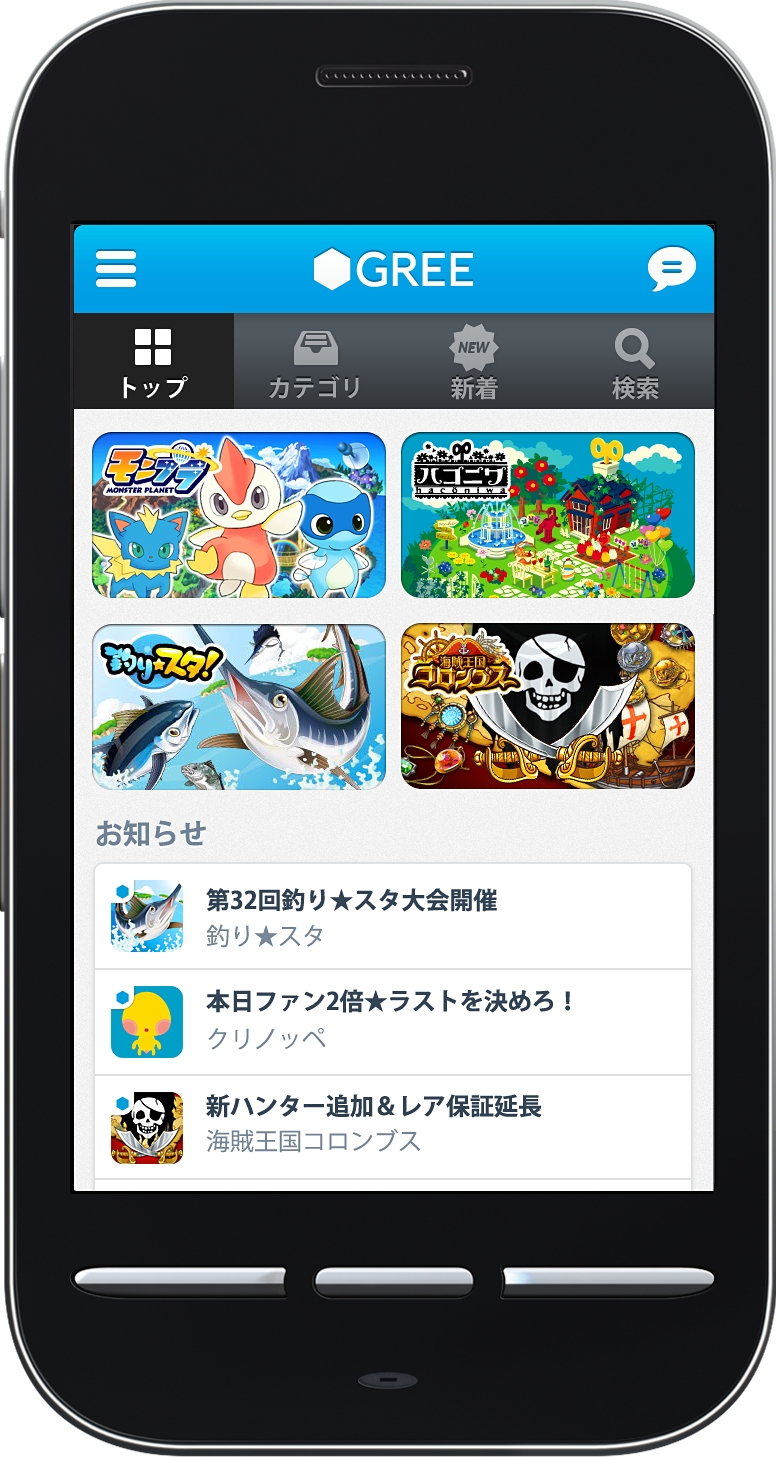The width and height of the screenshot is (776, 1457).
Task: View the 新ハンター追加＆レア保証延長 notice
Action: coord(393,1127)
